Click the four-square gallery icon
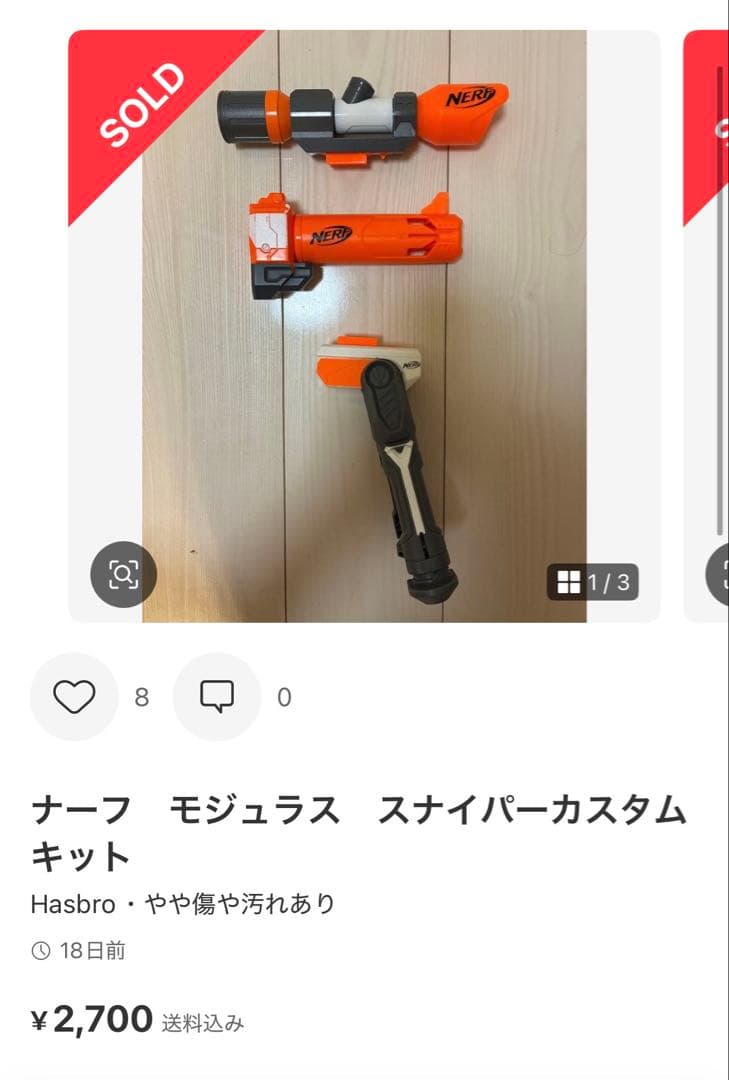 click(572, 578)
